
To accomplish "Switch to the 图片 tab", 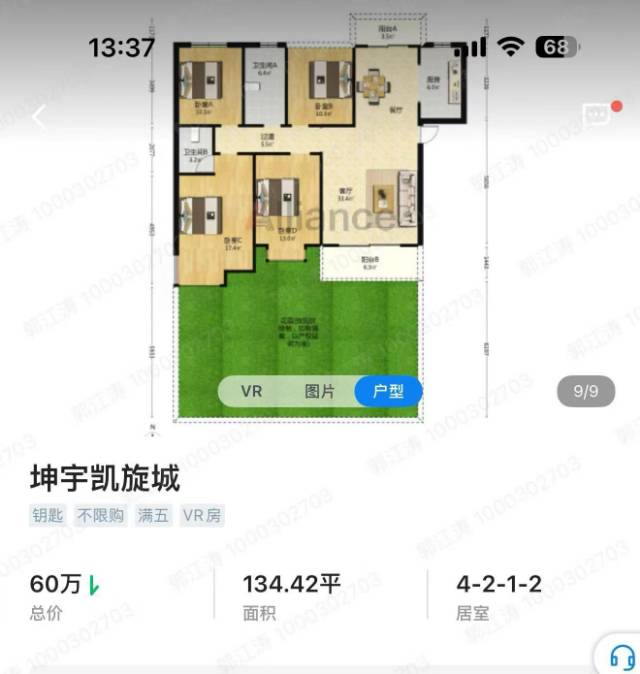I will pyautogui.click(x=319, y=392).
